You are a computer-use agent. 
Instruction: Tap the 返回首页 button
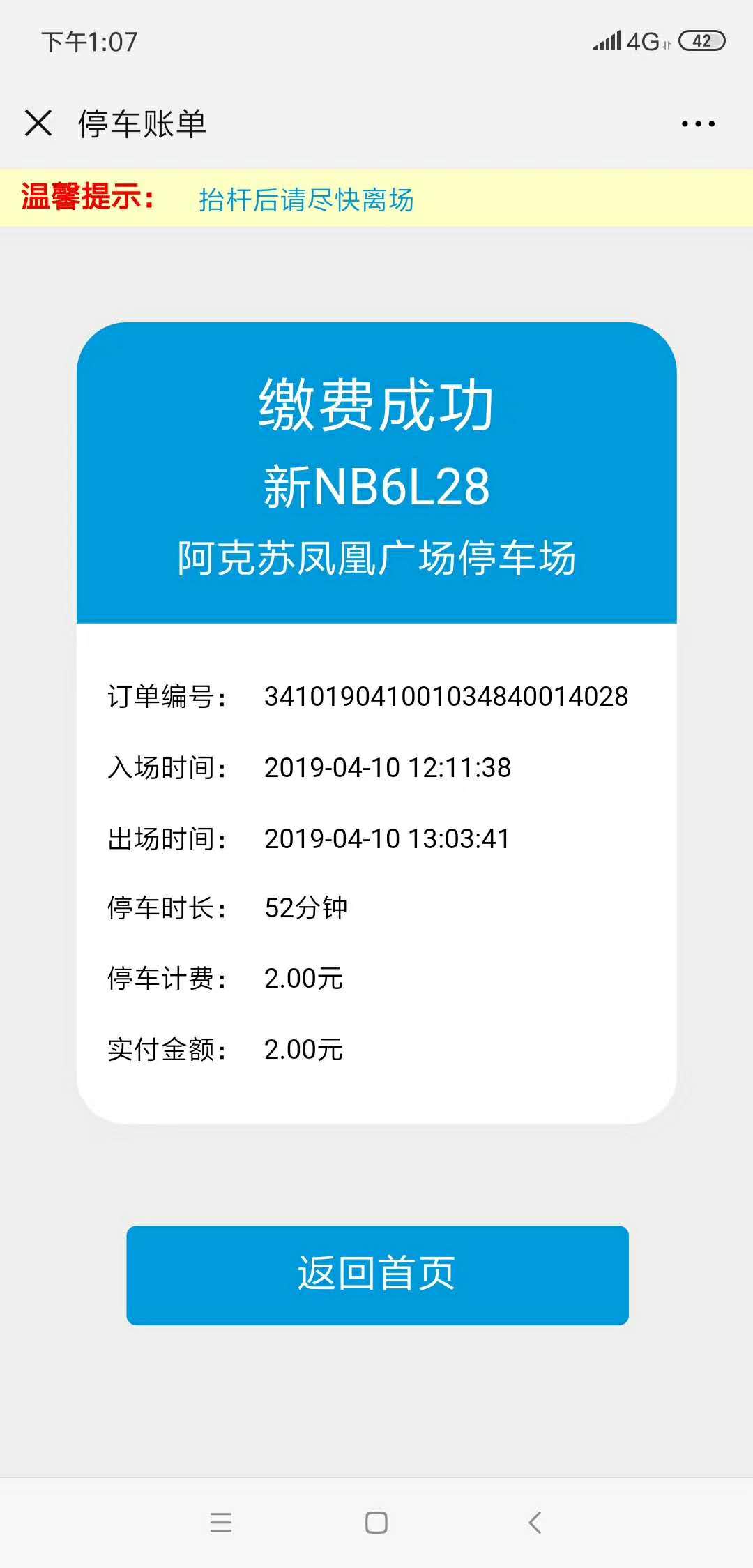pyautogui.click(x=377, y=1275)
